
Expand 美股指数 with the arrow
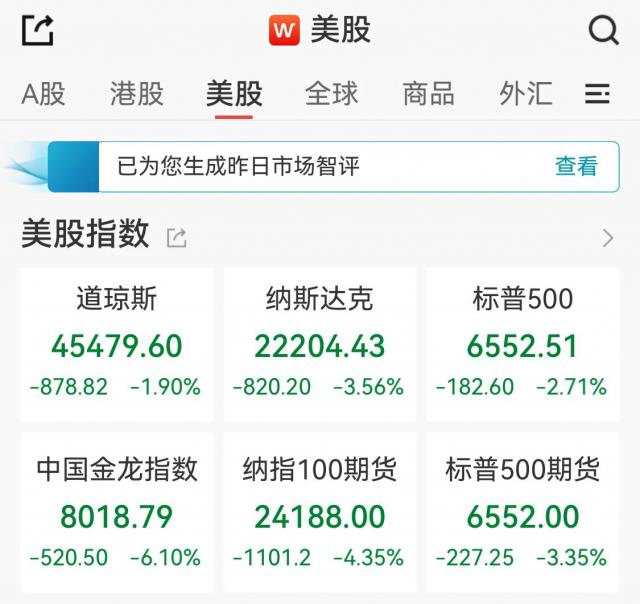pyautogui.click(x=607, y=237)
